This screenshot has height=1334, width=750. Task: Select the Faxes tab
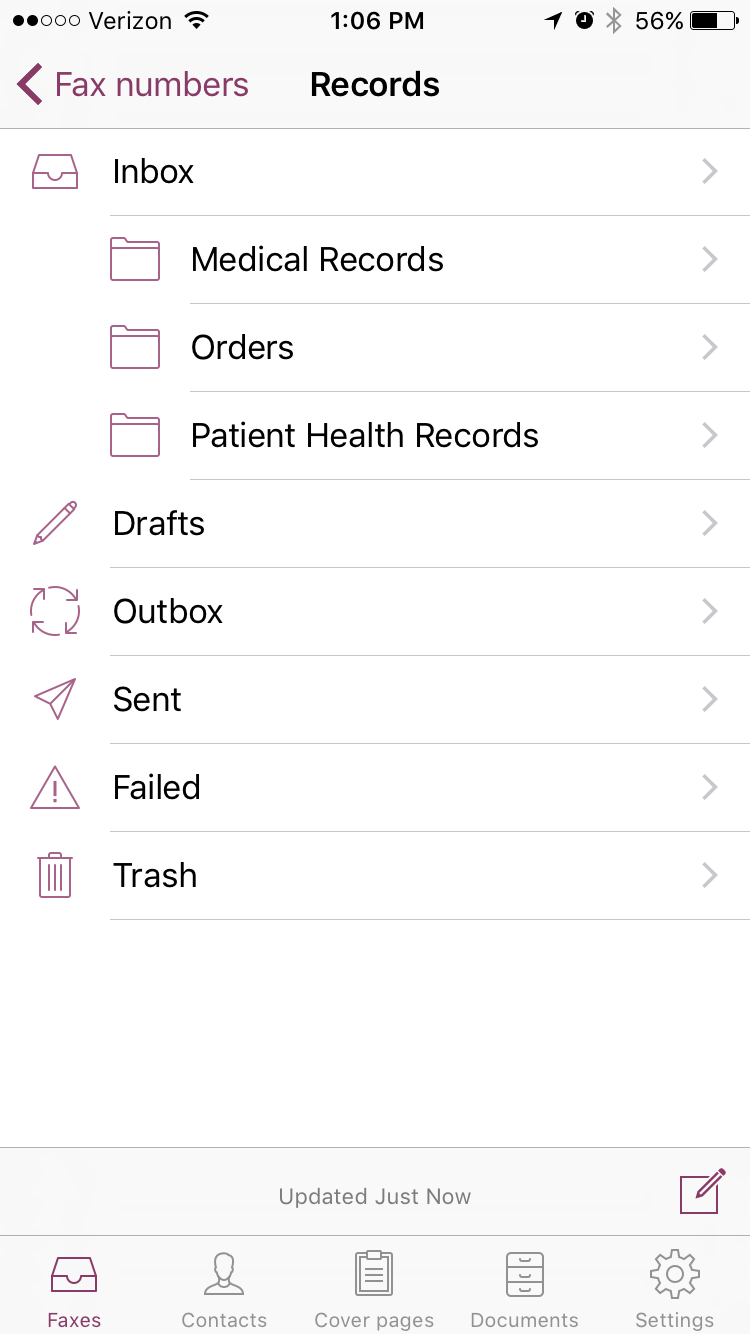[x=75, y=1289]
